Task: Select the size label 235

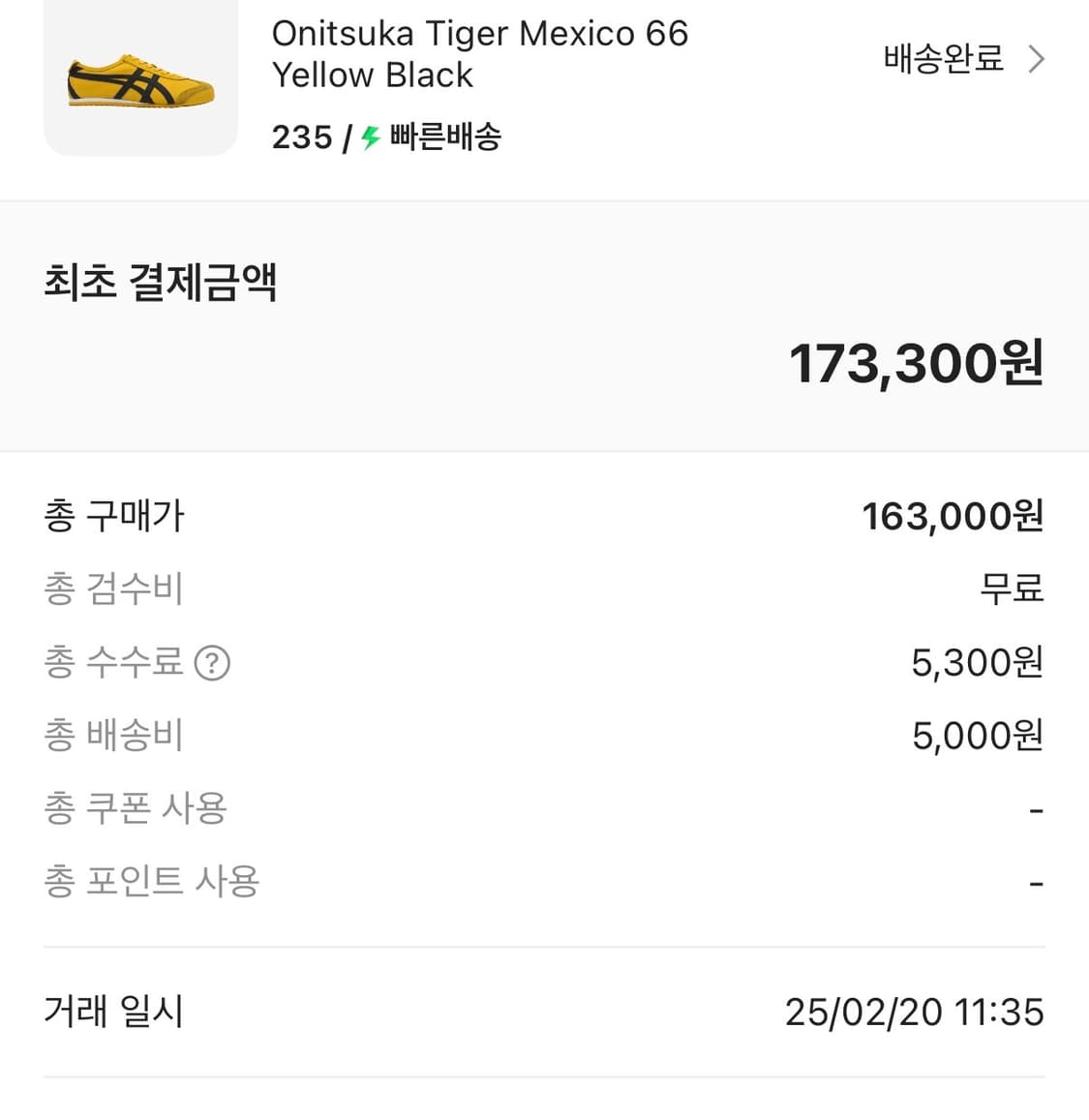Action: [x=301, y=136]
